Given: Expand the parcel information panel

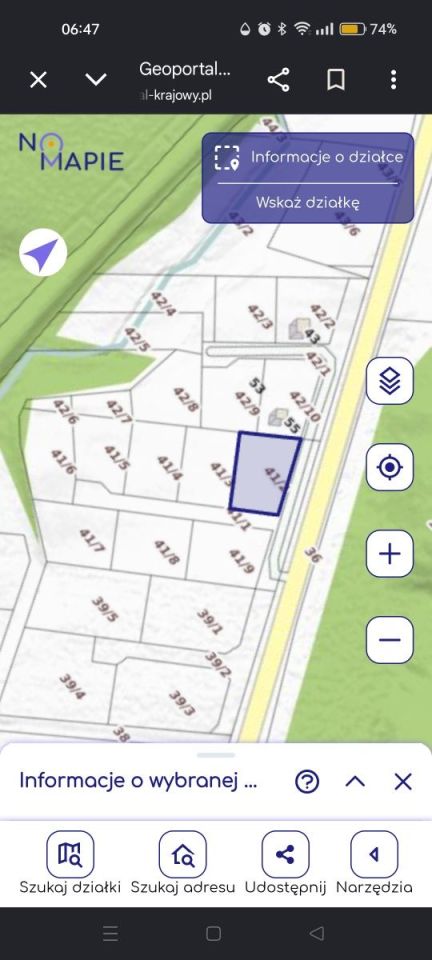Looking at the screenshot, I should 356,782.
